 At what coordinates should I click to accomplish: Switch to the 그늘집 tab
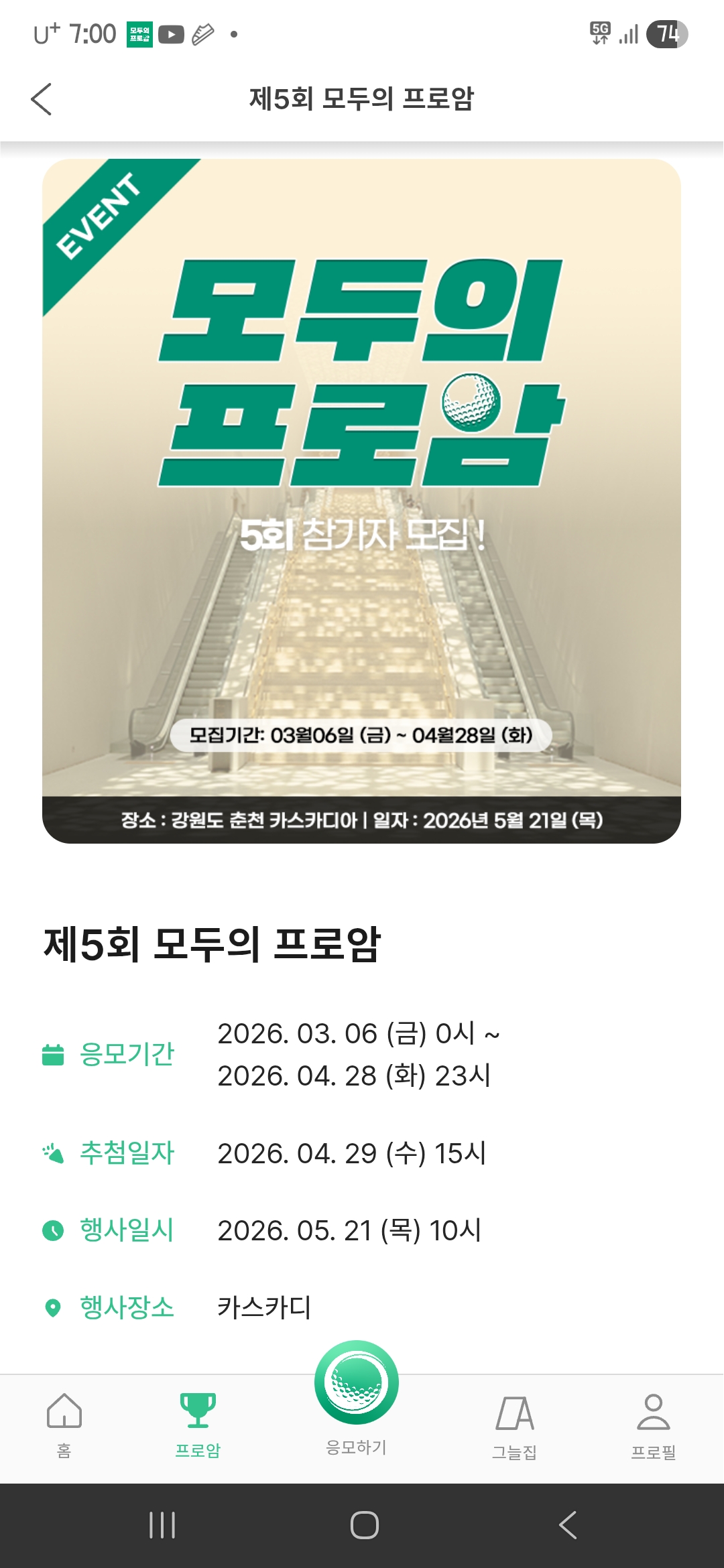click(515, 1425)
